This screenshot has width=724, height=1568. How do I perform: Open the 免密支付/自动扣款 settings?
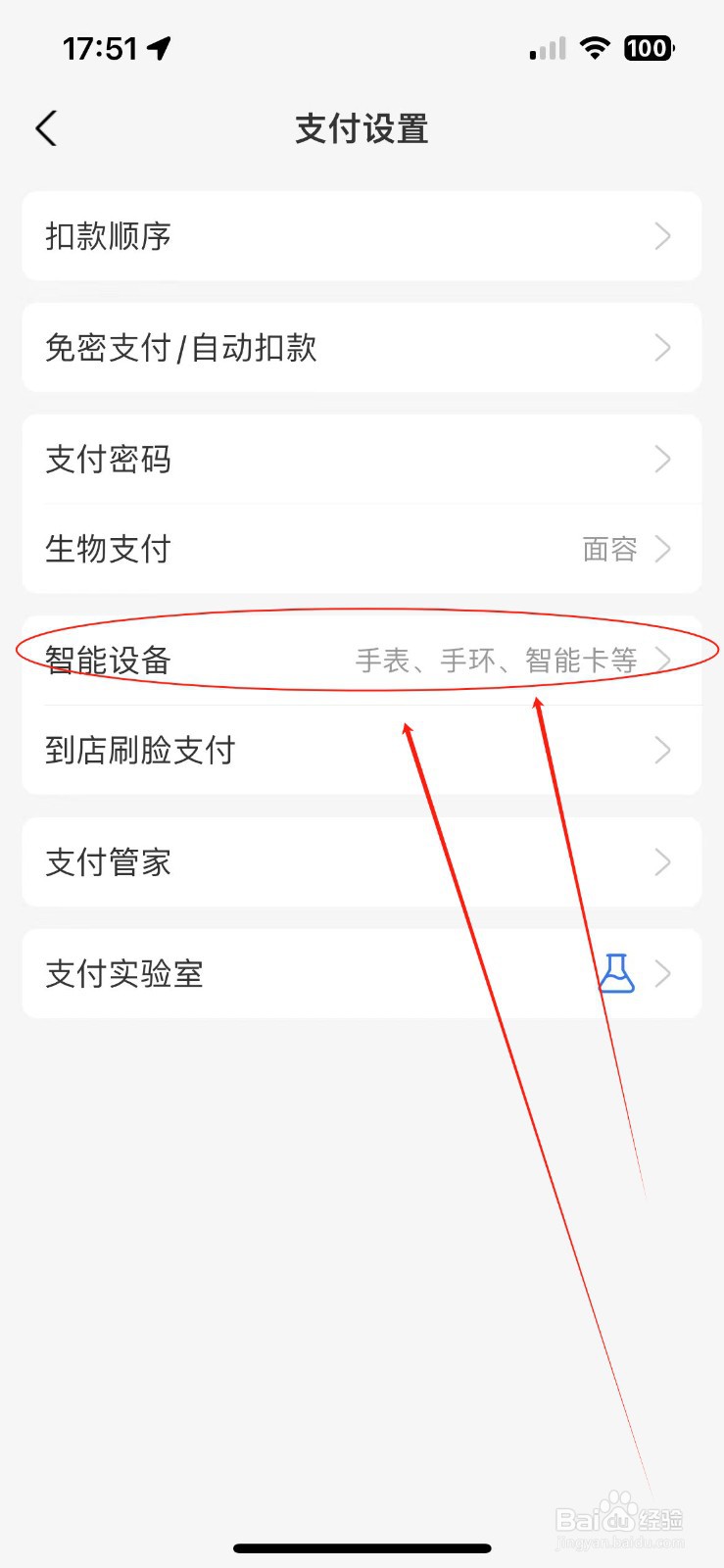pos(361,348)
